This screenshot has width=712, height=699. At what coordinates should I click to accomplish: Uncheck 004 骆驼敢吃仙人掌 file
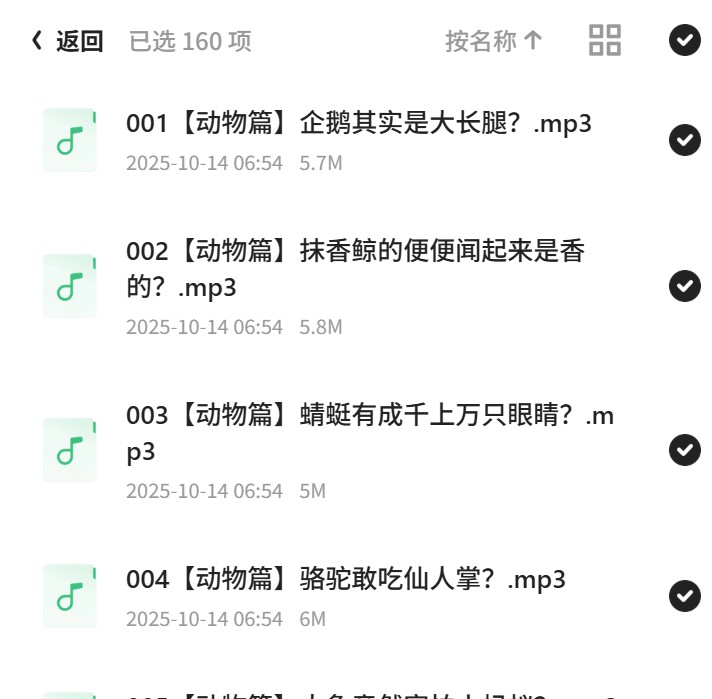click(685, 596)
